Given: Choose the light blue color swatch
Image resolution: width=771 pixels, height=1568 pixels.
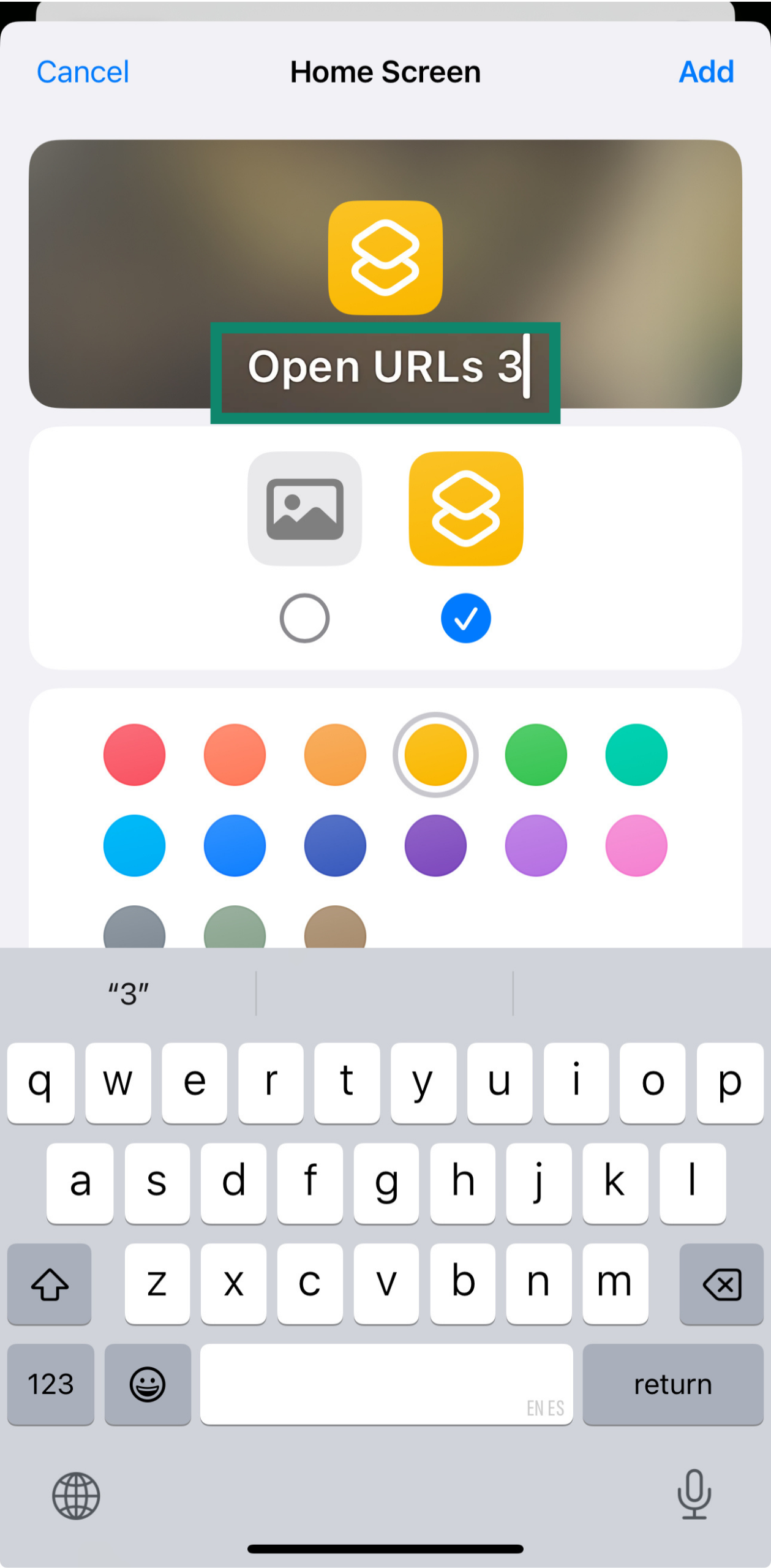Looking at the screenshot, I should (134, 845).
